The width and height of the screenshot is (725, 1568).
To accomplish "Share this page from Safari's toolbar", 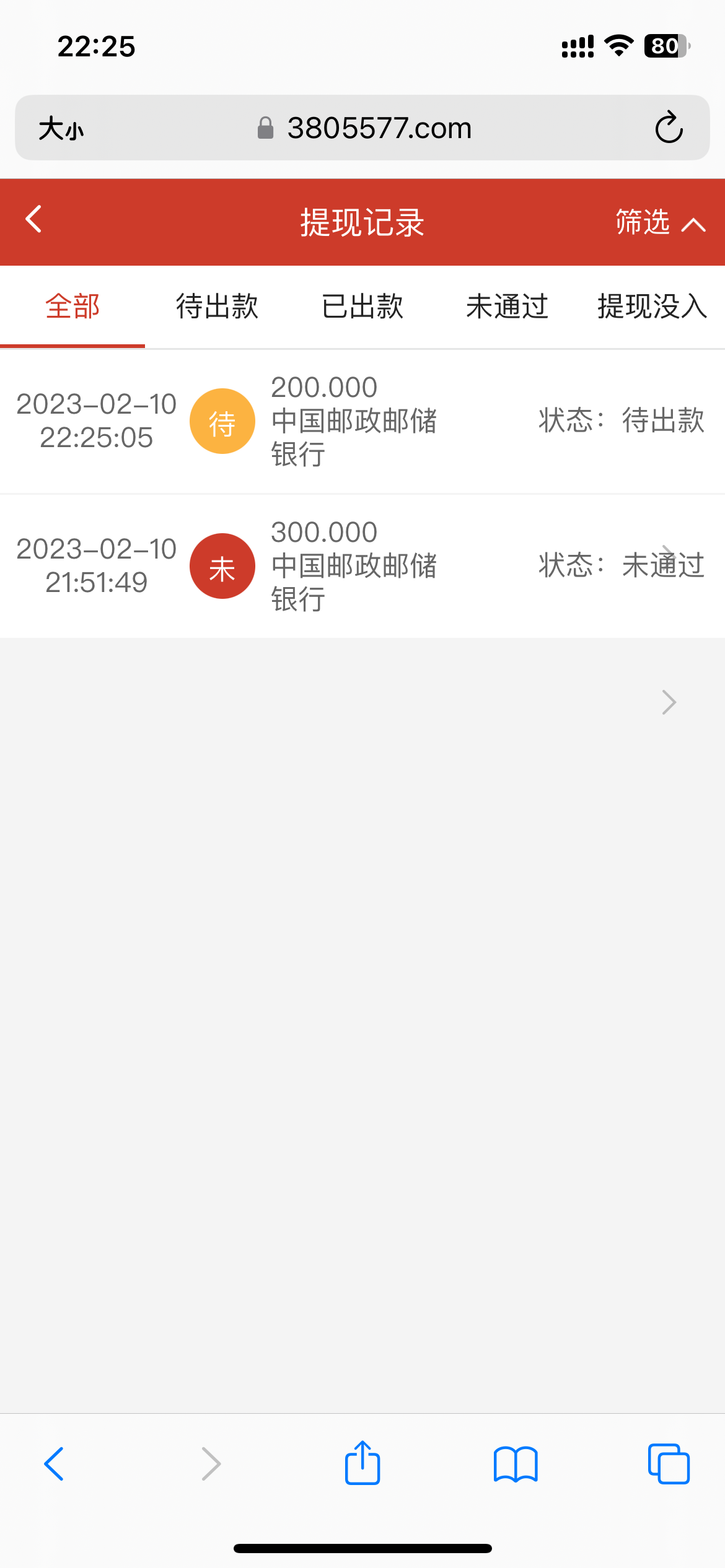I will coord(362,1463).
